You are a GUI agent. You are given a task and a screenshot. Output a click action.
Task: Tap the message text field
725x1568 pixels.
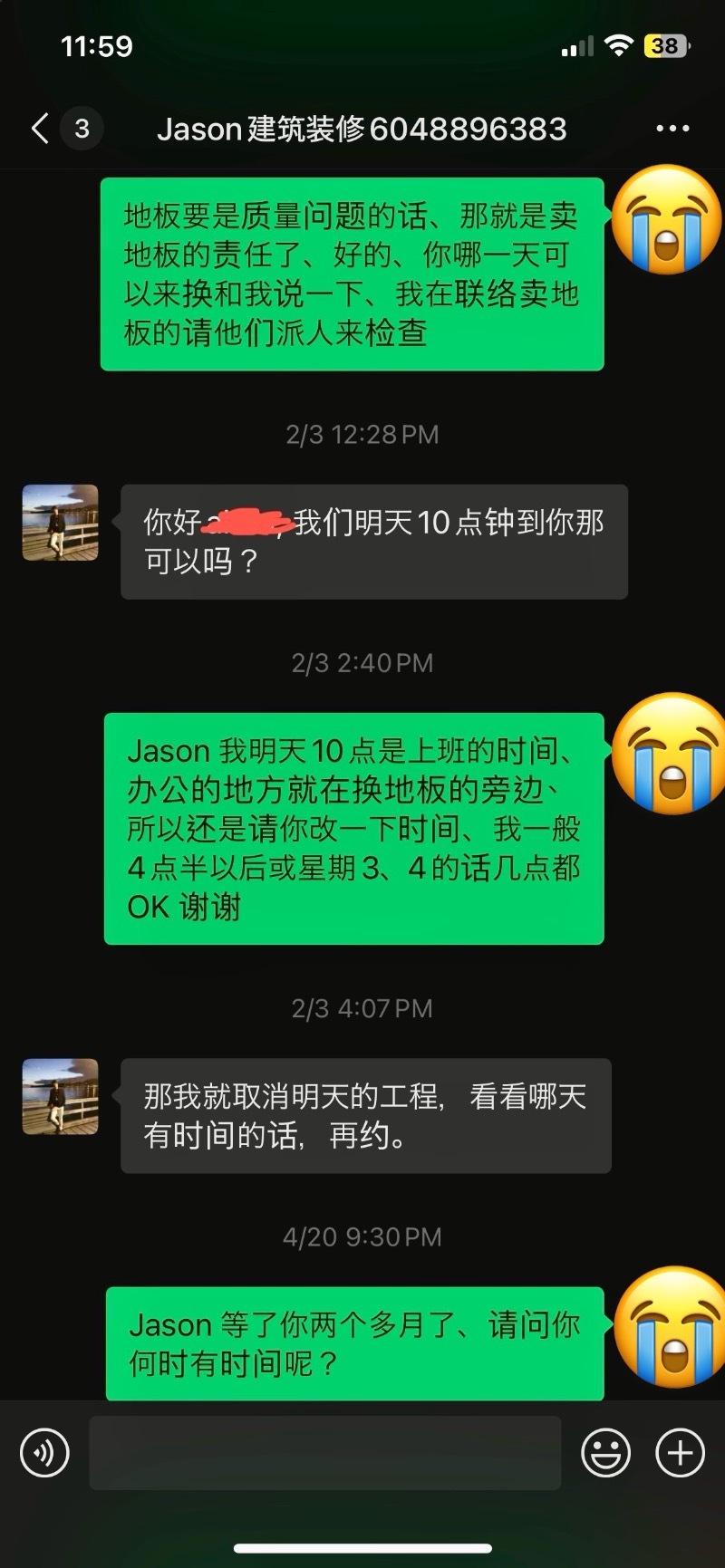tap(324, 1453)
